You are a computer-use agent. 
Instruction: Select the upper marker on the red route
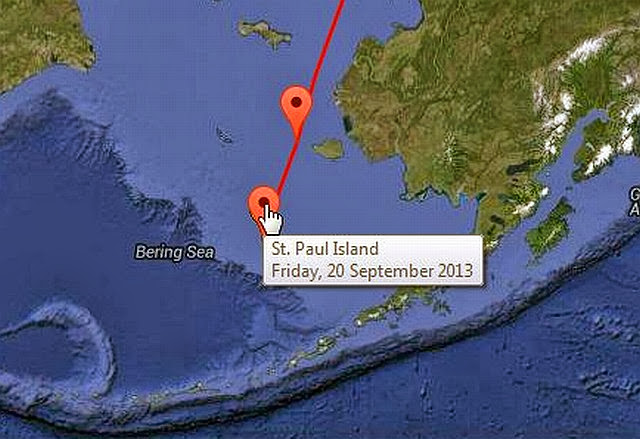[296, 105]
